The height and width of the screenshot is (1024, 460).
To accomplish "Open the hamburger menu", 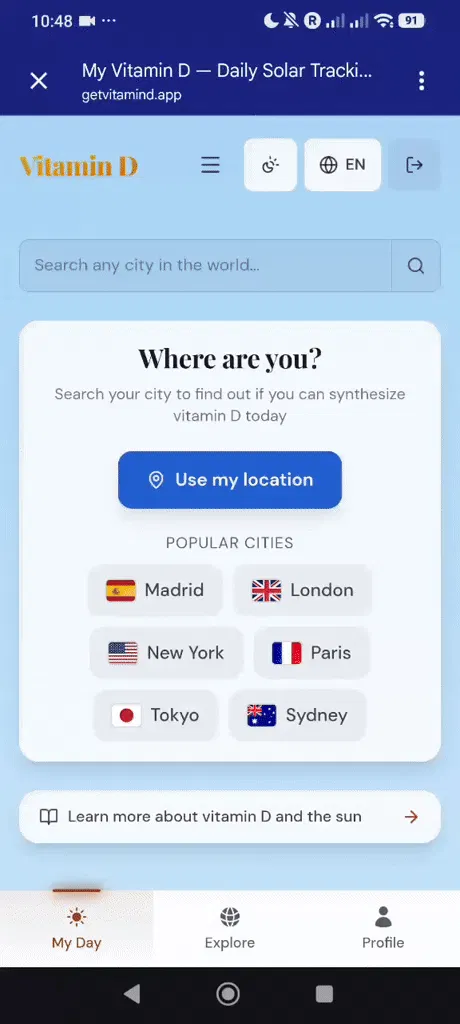I will pos(210,165).
